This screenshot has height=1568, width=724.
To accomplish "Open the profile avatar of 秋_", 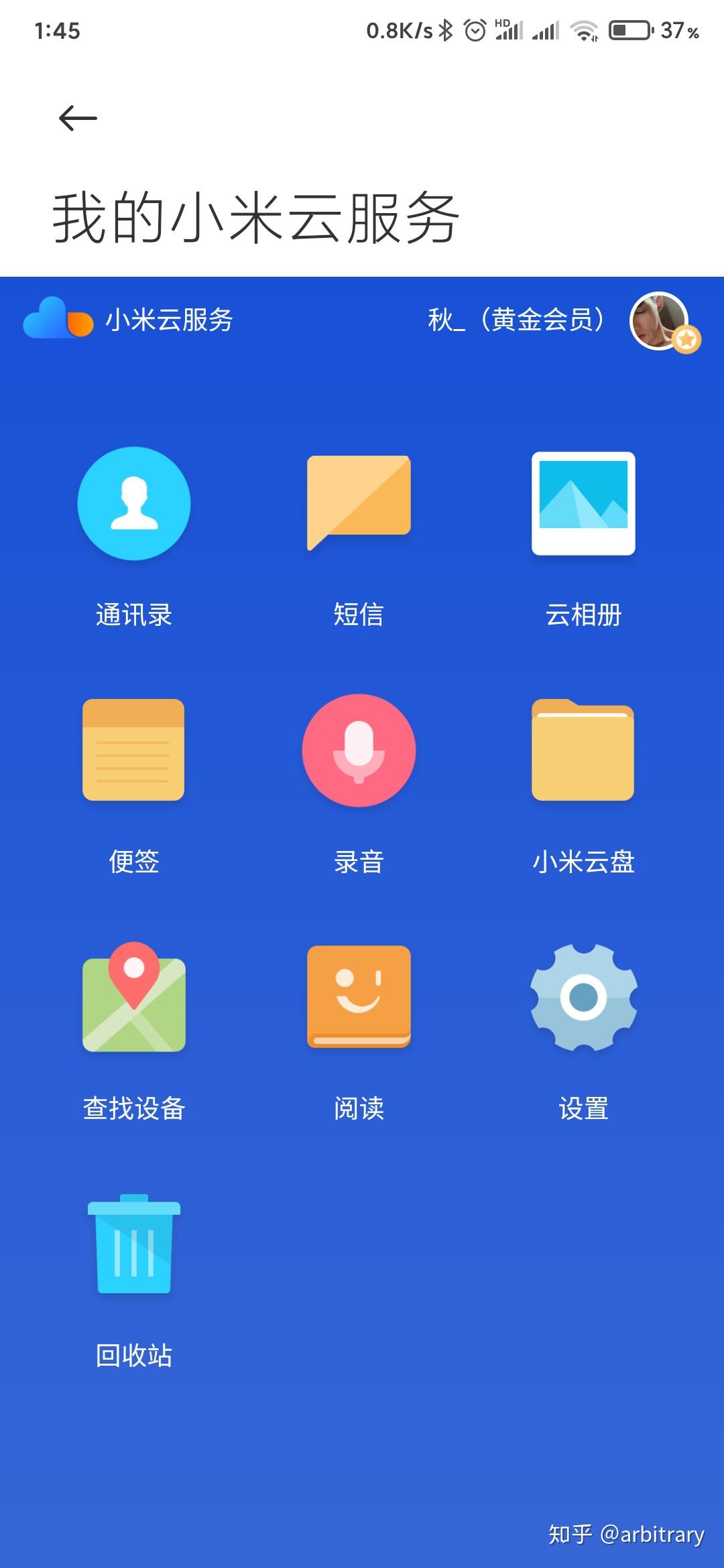I will (x=660, y=320).
